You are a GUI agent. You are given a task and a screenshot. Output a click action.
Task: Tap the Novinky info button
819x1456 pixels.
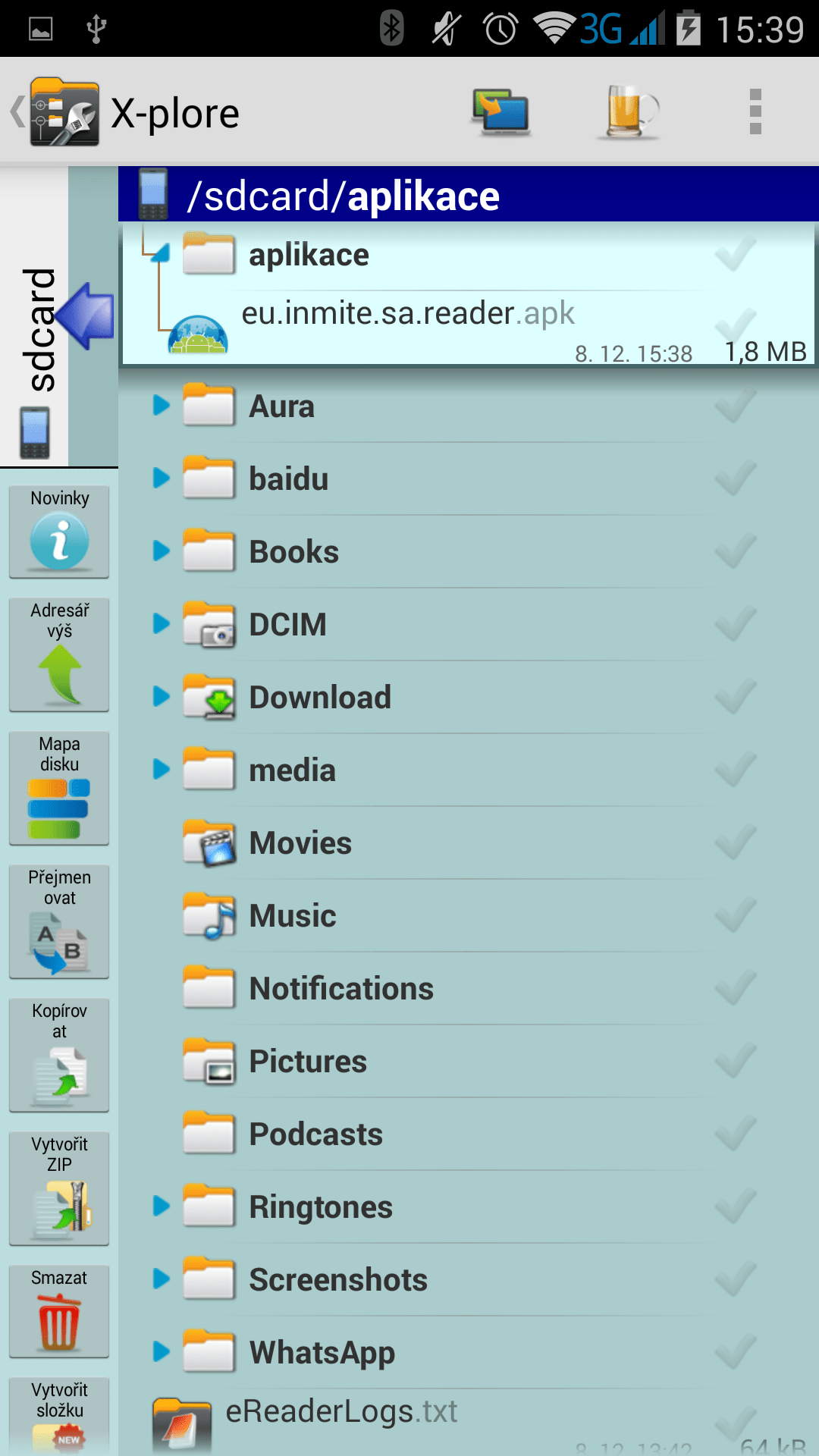coord(59,532)
